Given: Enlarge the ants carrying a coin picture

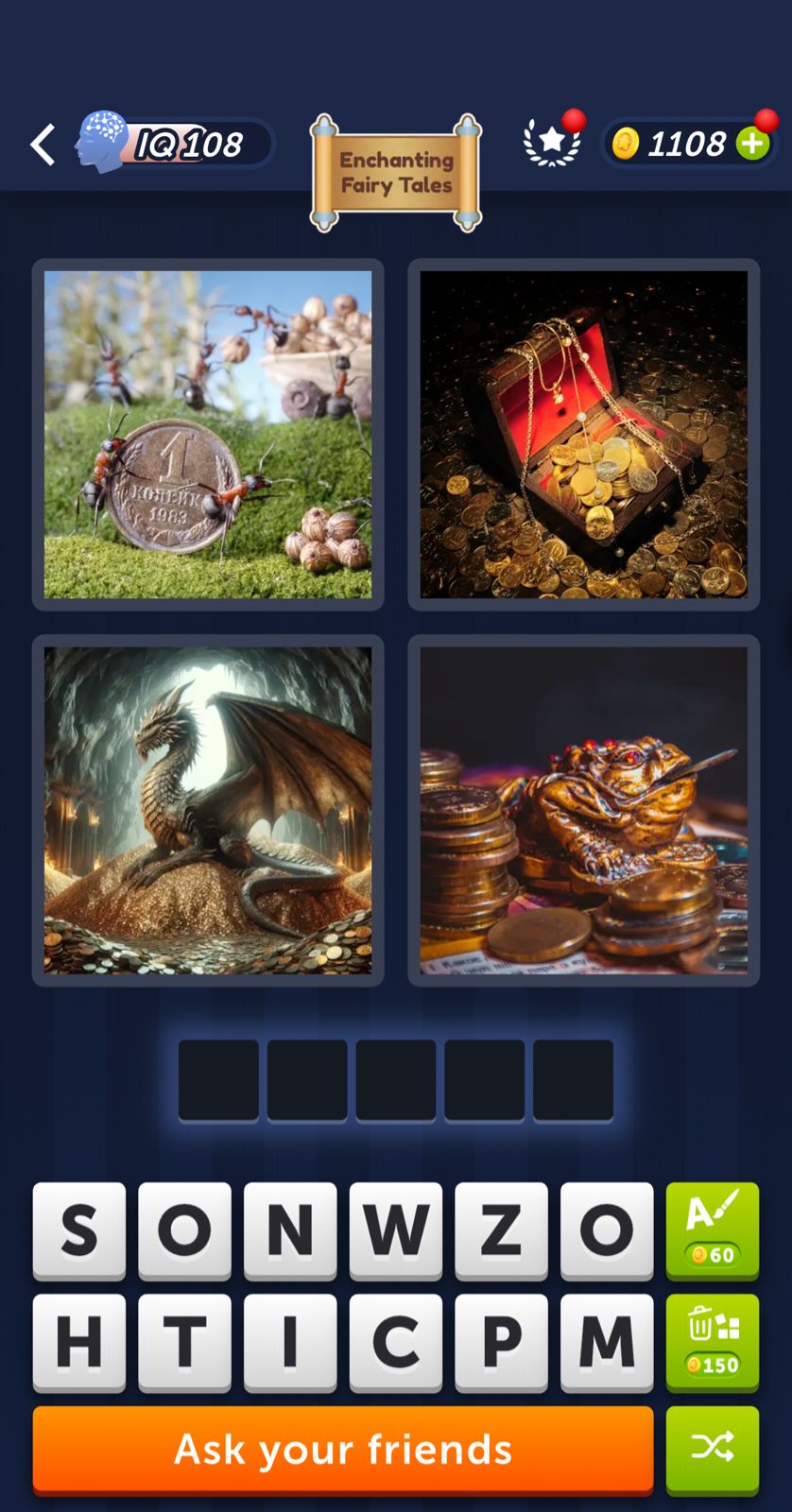Looking at the screenshot, I should coord(208,435).
